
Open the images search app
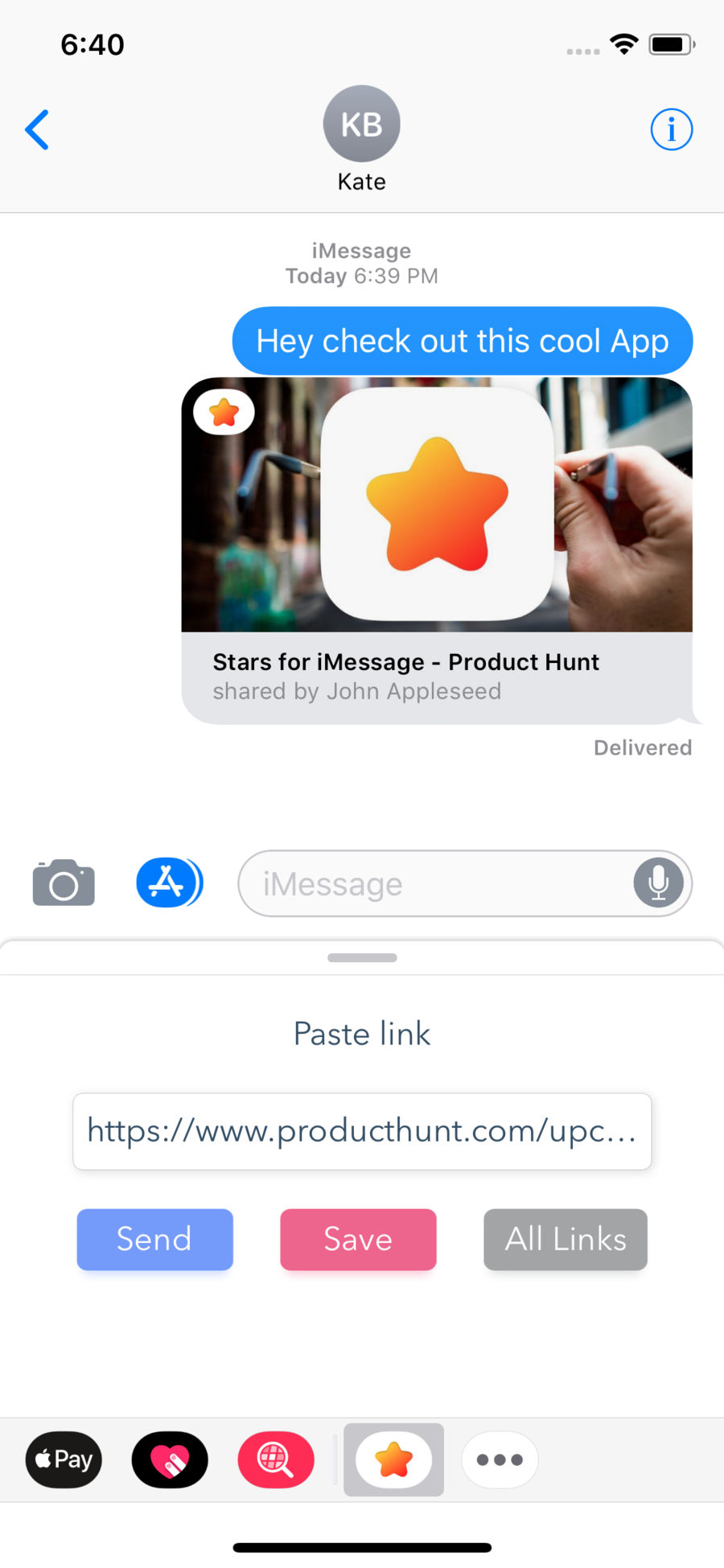tap(275, 1459)
